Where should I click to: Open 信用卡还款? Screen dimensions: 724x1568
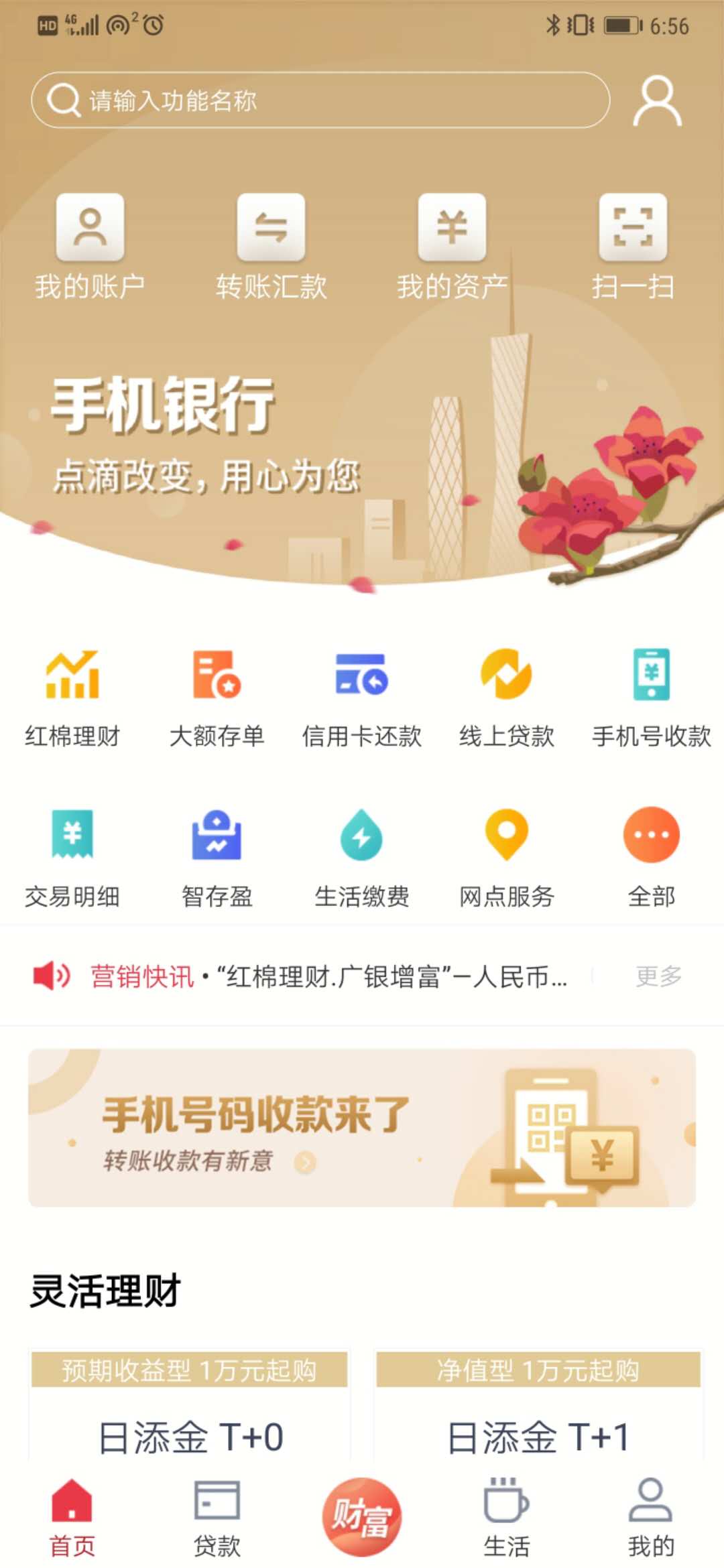click(x=362, y=697)
